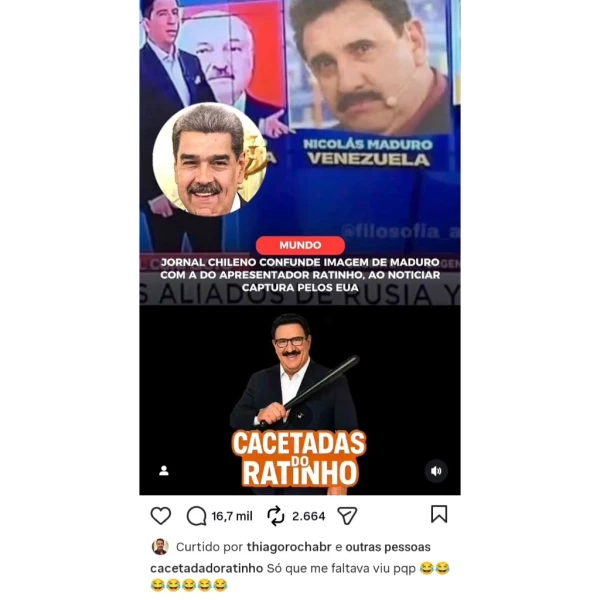Share the post via send icon
This screenshot has width=600, height=600.
[x=347, y=515]
